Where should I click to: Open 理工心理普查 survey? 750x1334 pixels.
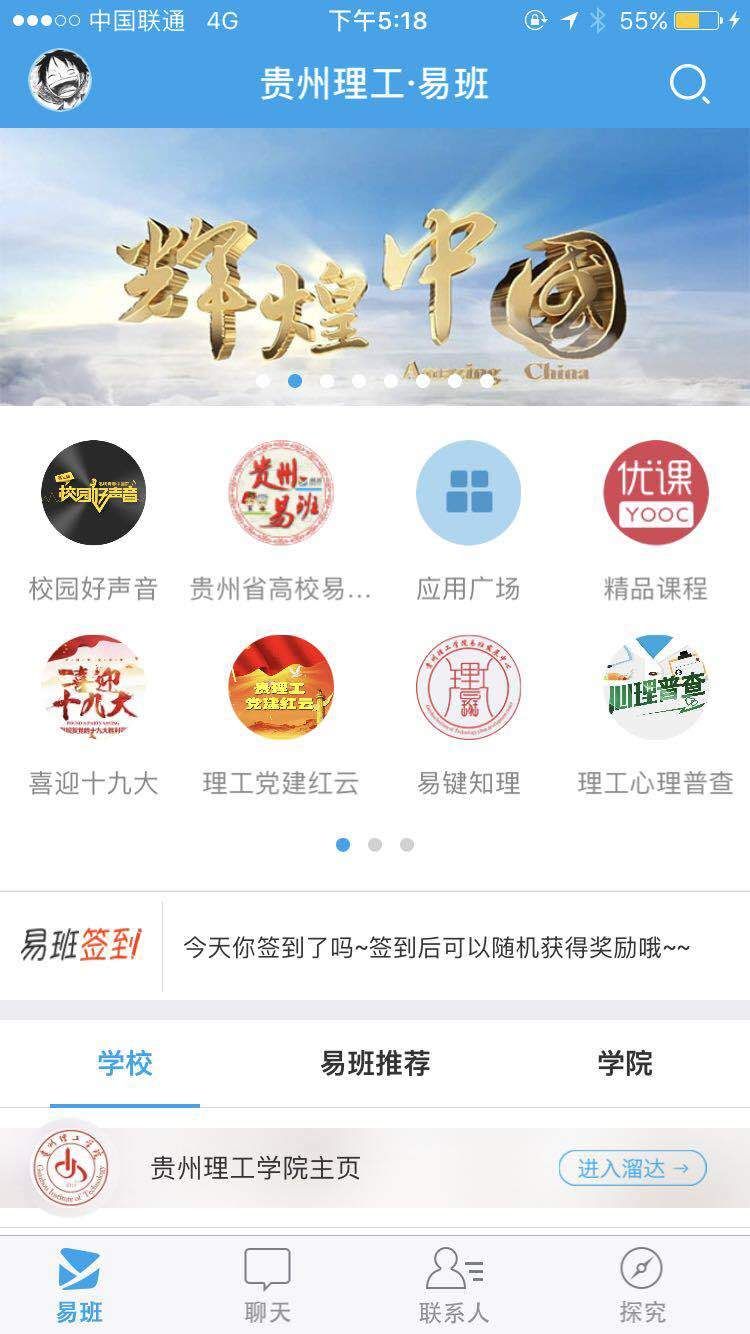click(x=656, y=687)
